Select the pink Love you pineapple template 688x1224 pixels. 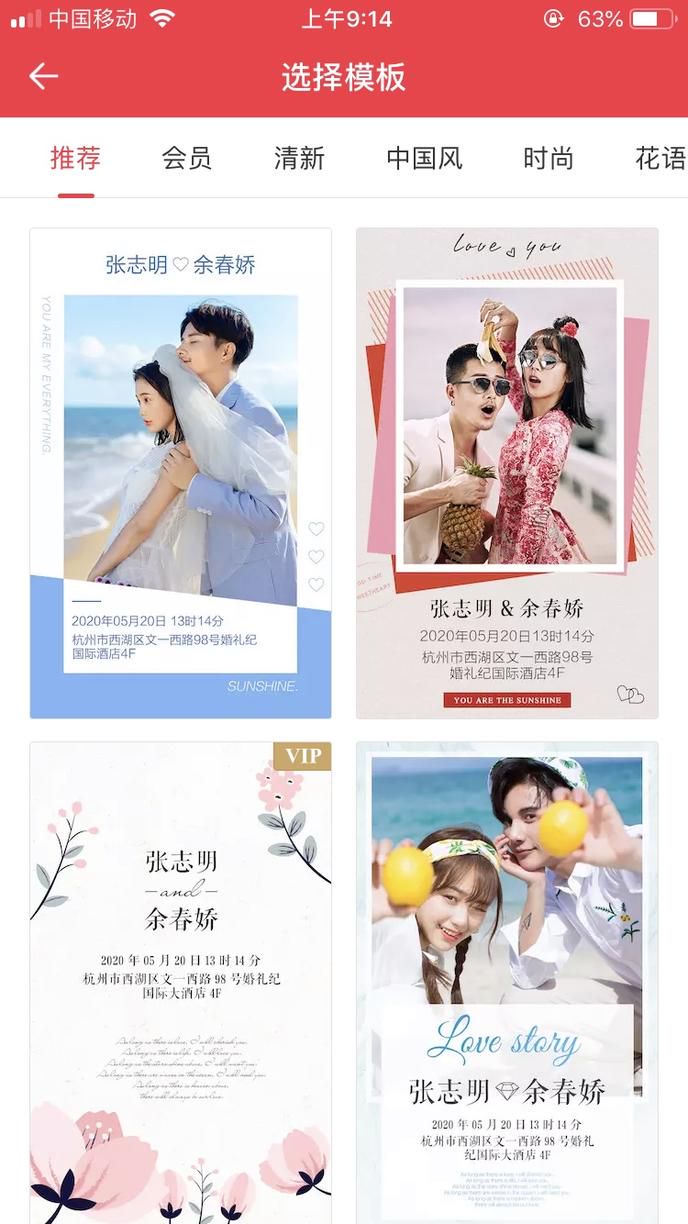pos(507,473)
